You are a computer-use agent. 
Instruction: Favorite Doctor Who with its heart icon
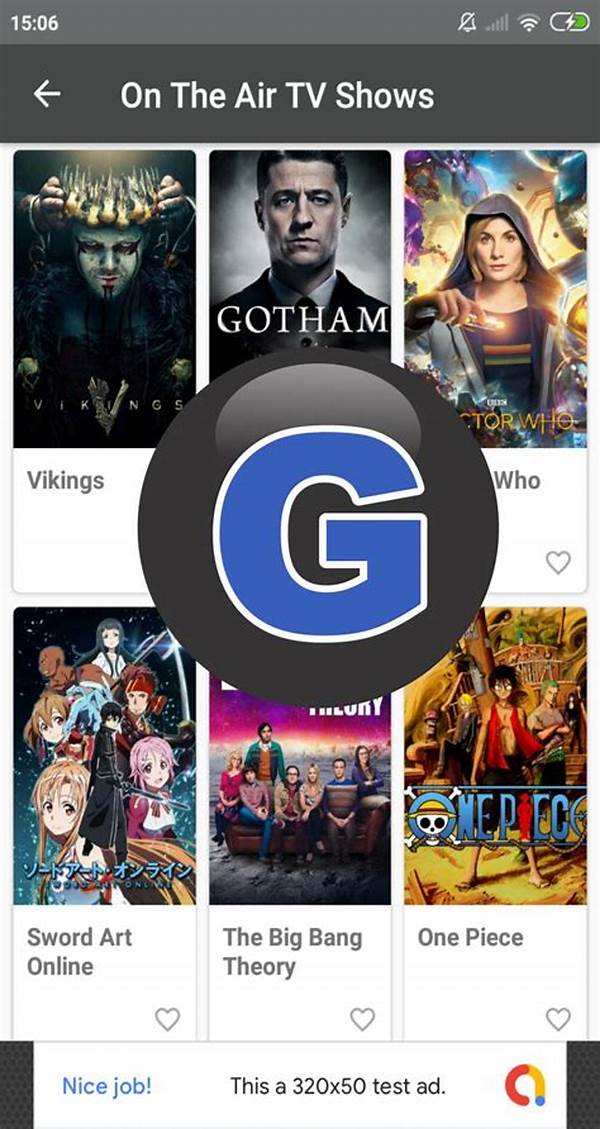click(558, 563)
